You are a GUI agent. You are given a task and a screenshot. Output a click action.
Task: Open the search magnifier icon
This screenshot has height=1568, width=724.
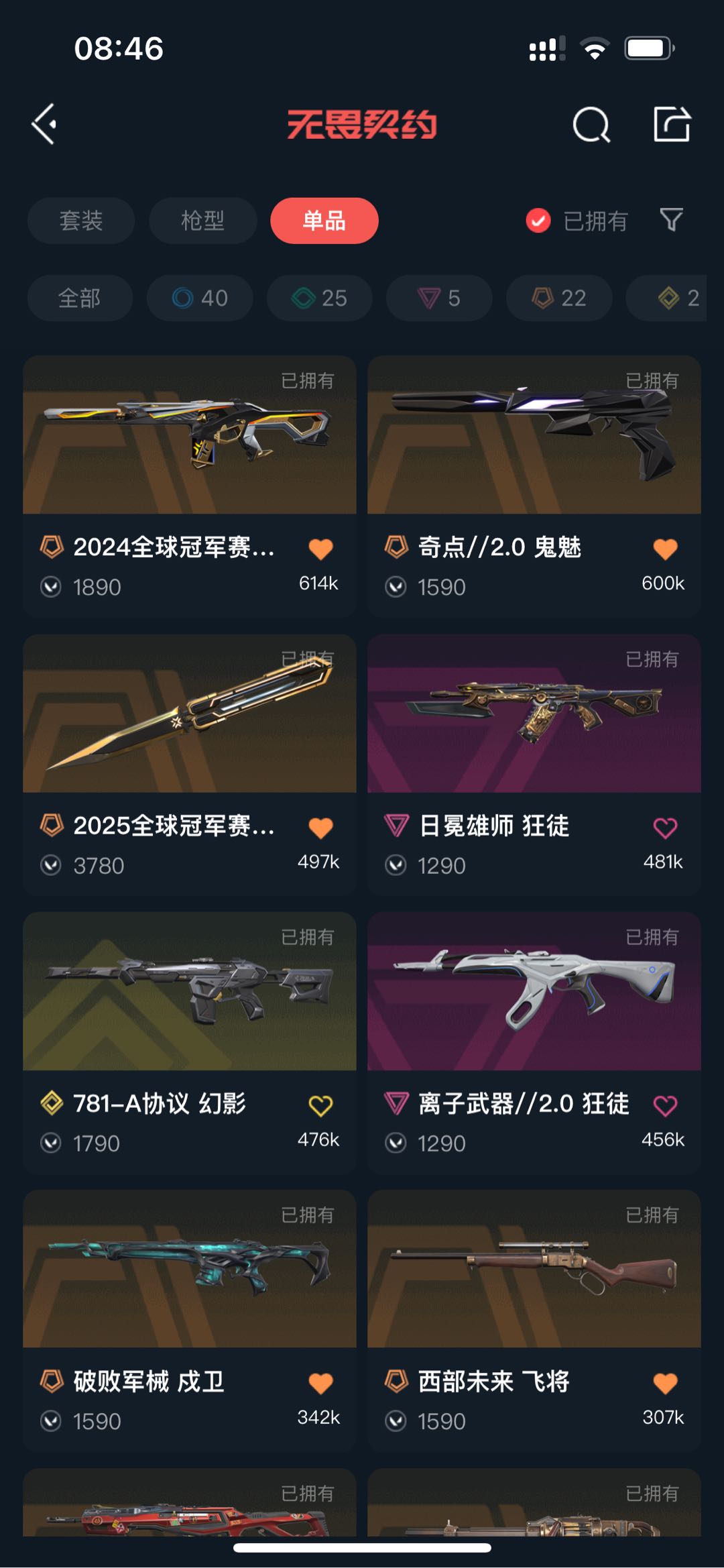pos(591,125)
